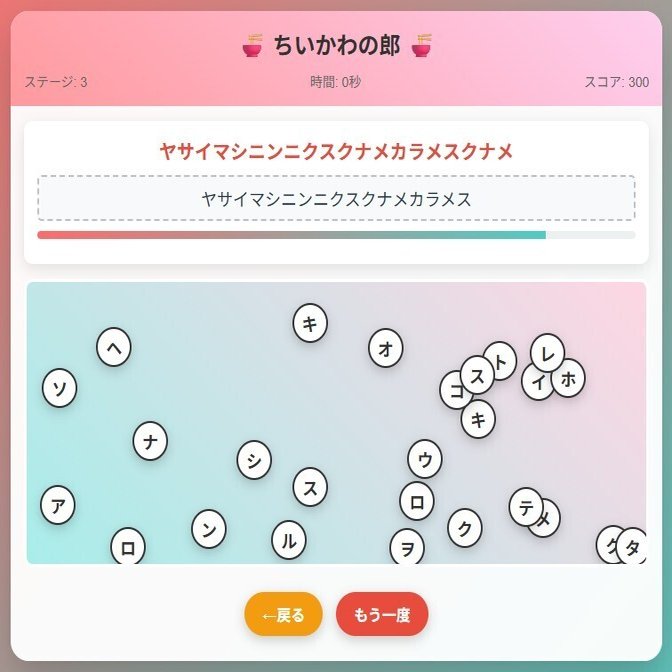This screenshot has width=672, height=672.
Task: Tap the シ character bubble
Action: point(254,460)
